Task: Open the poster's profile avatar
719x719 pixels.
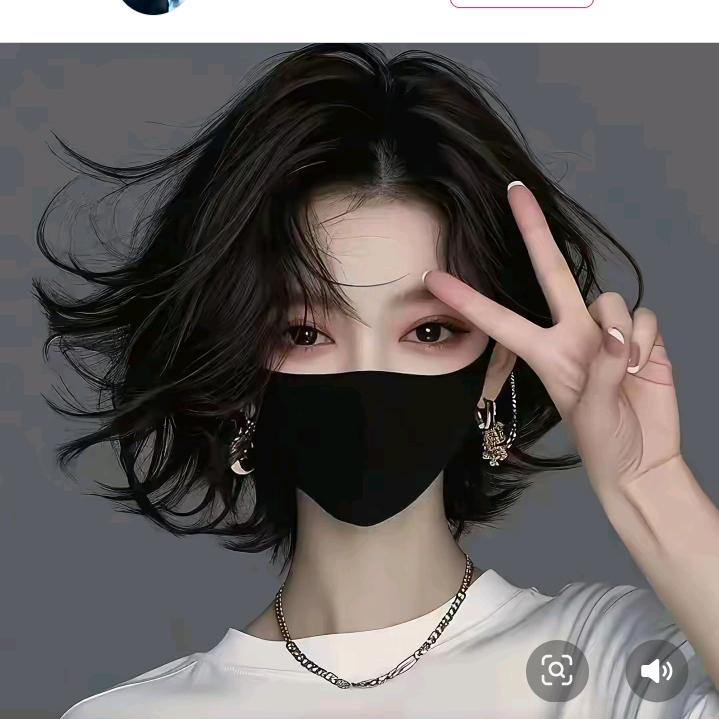Action: click(153, 5)
